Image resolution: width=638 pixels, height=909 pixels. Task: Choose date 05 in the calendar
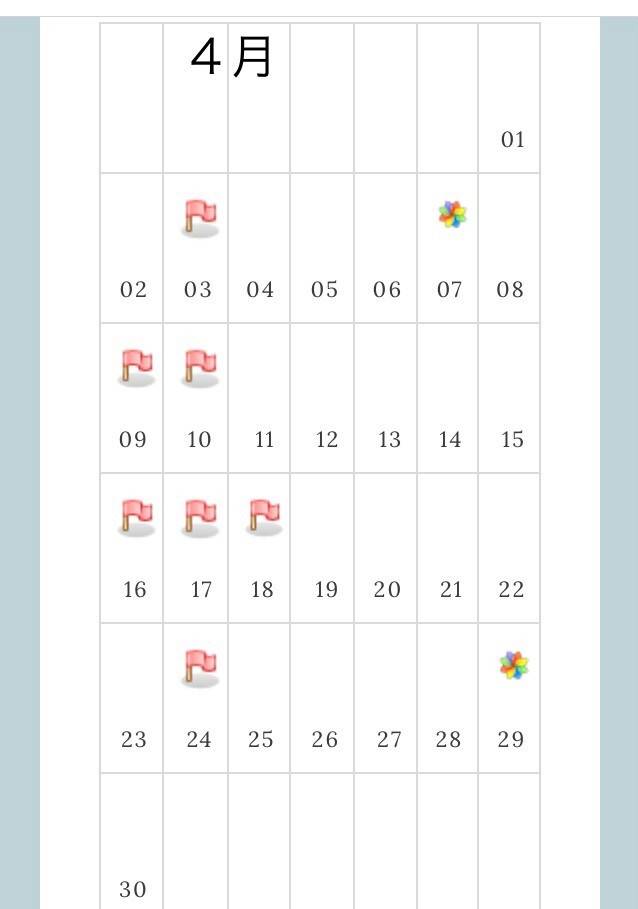pos(324,250)
